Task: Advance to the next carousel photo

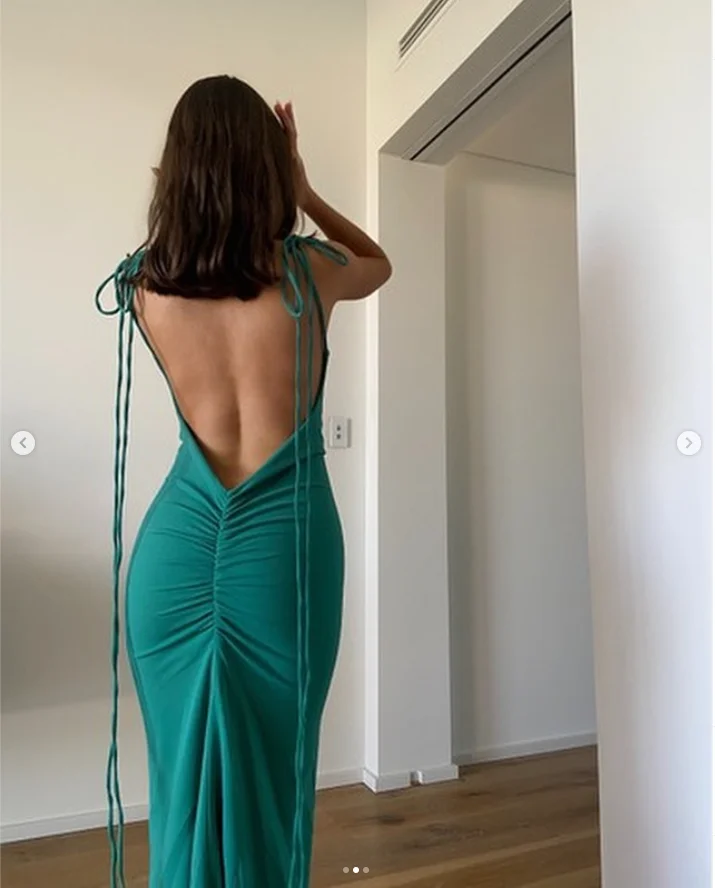Action: 689,443
